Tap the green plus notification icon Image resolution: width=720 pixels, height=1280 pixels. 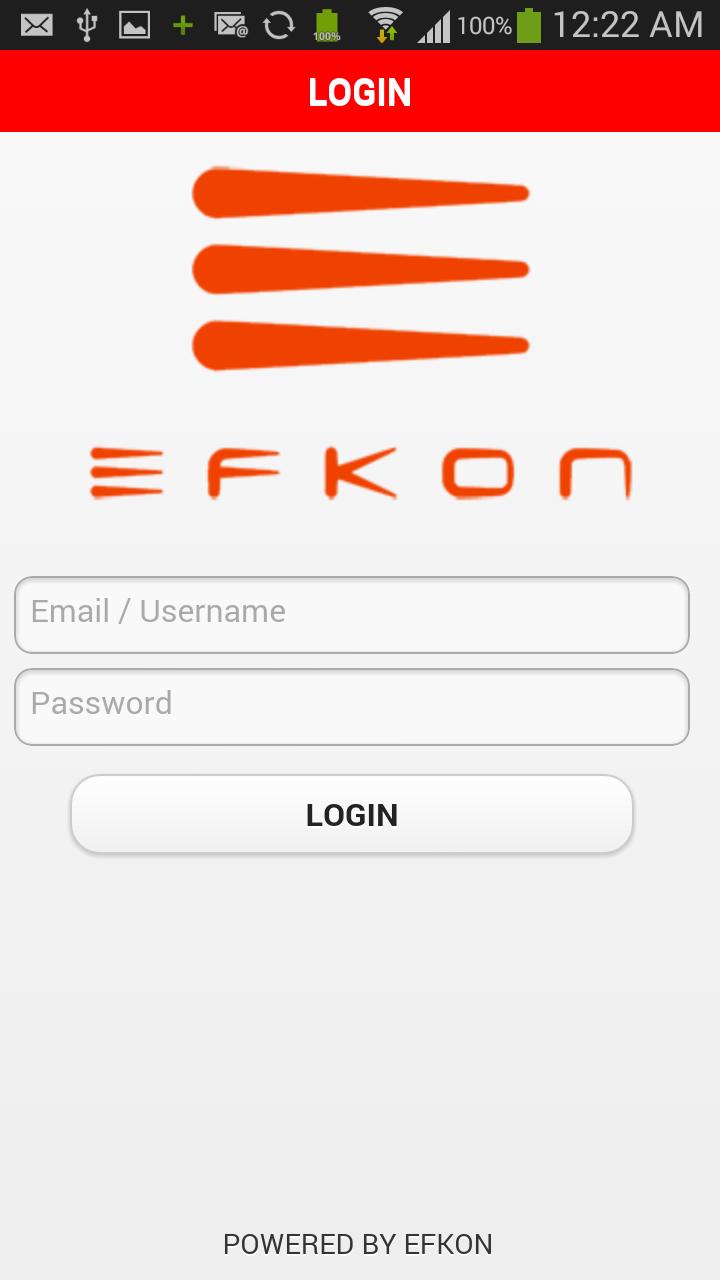pos(185,23)
